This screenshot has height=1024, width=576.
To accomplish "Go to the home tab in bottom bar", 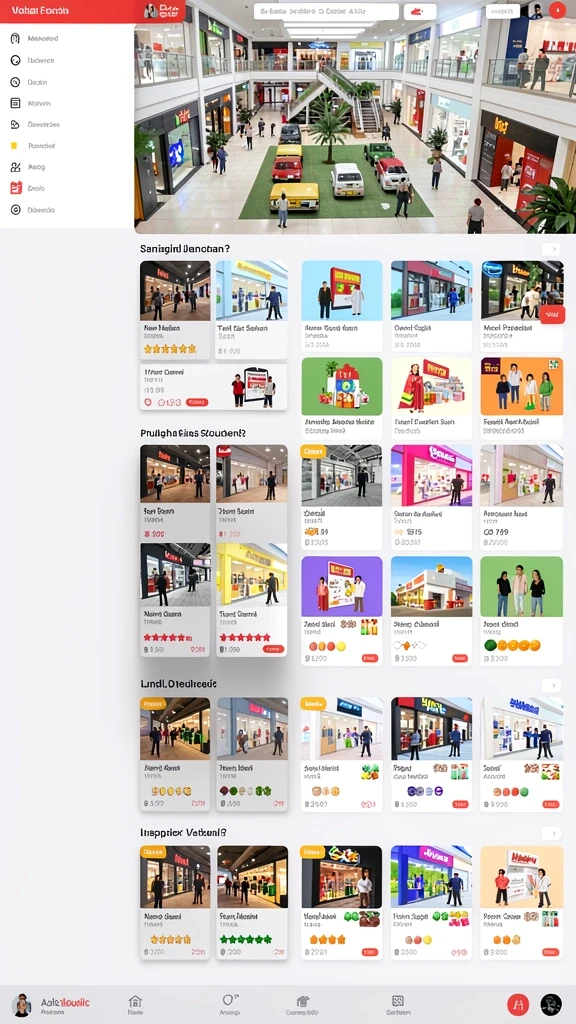I will click(135, 1004).
